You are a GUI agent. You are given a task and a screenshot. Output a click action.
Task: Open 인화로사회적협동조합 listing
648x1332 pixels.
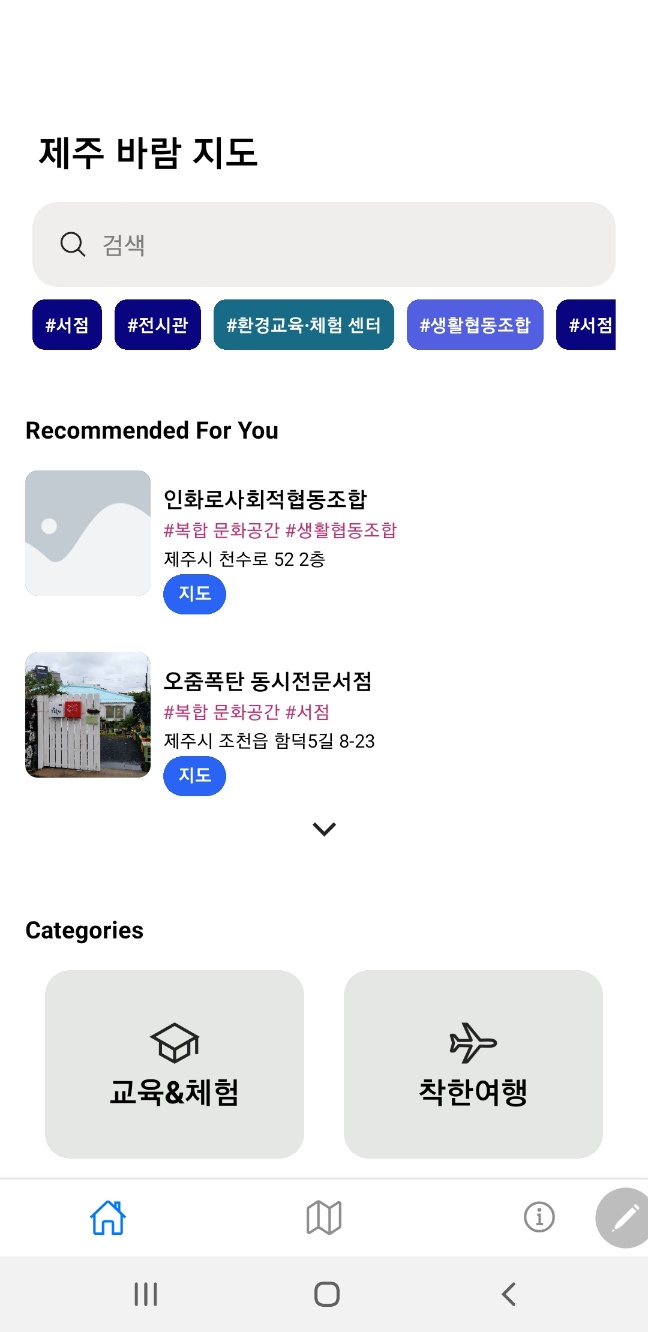coord(266,498)
